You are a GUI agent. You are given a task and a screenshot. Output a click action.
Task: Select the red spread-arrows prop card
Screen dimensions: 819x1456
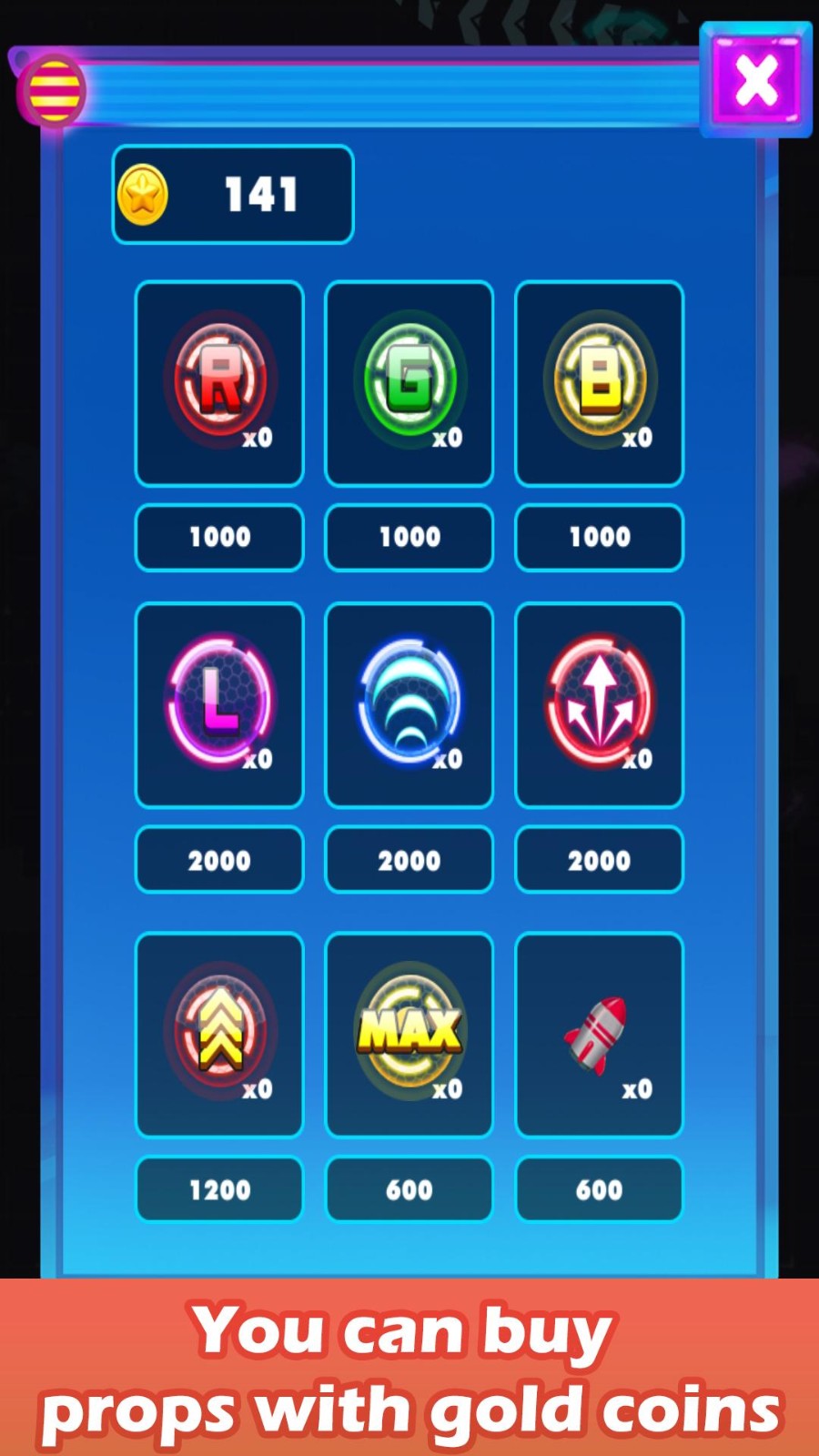tap(600, 704)
